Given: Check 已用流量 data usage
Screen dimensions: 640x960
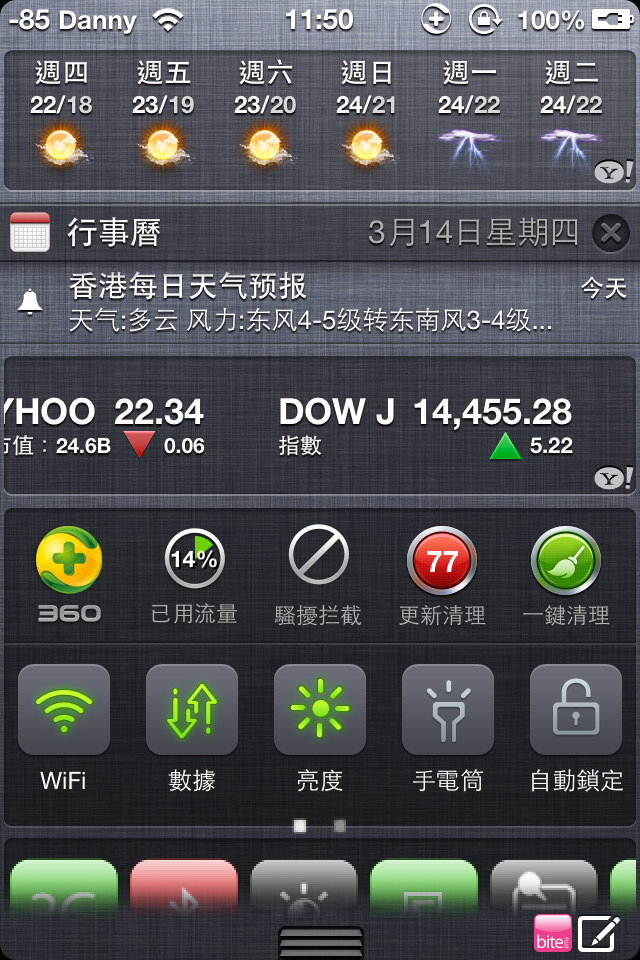Looking at the screenshot, I should click(x=194, y=560).
